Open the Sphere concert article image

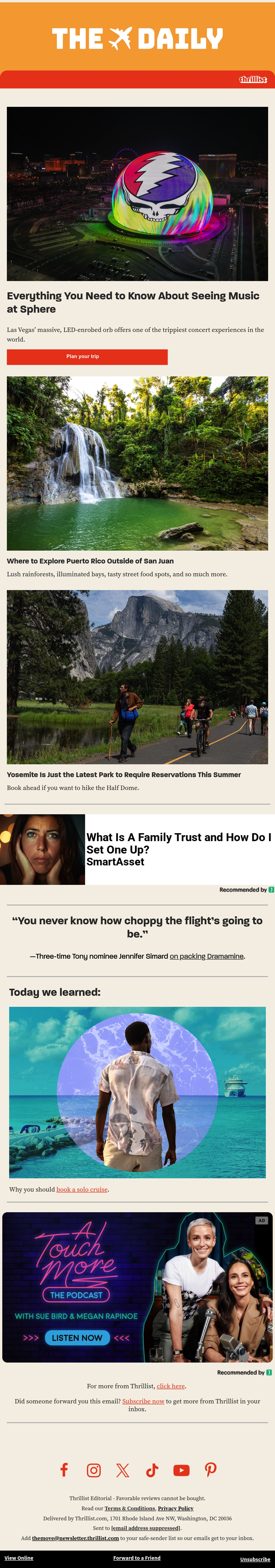(137, 193)
